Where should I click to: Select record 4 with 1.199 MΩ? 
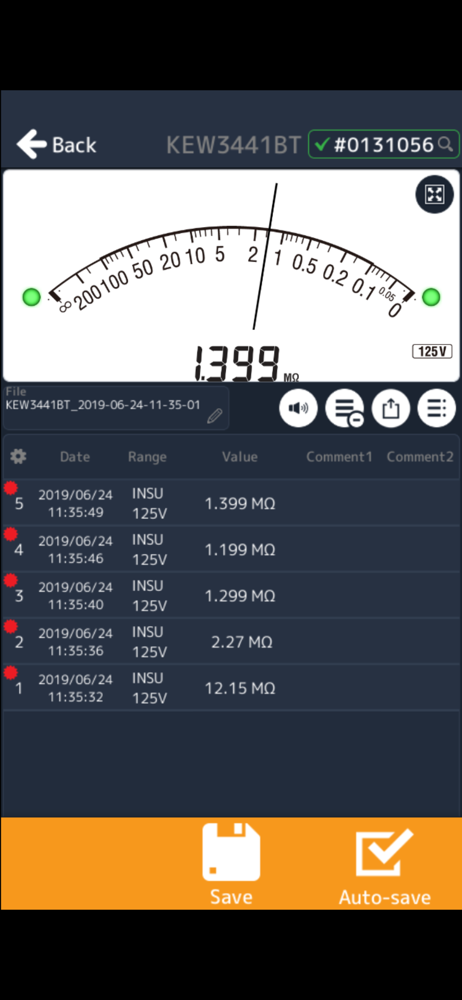pyautogui.click(x=231, y=549)
